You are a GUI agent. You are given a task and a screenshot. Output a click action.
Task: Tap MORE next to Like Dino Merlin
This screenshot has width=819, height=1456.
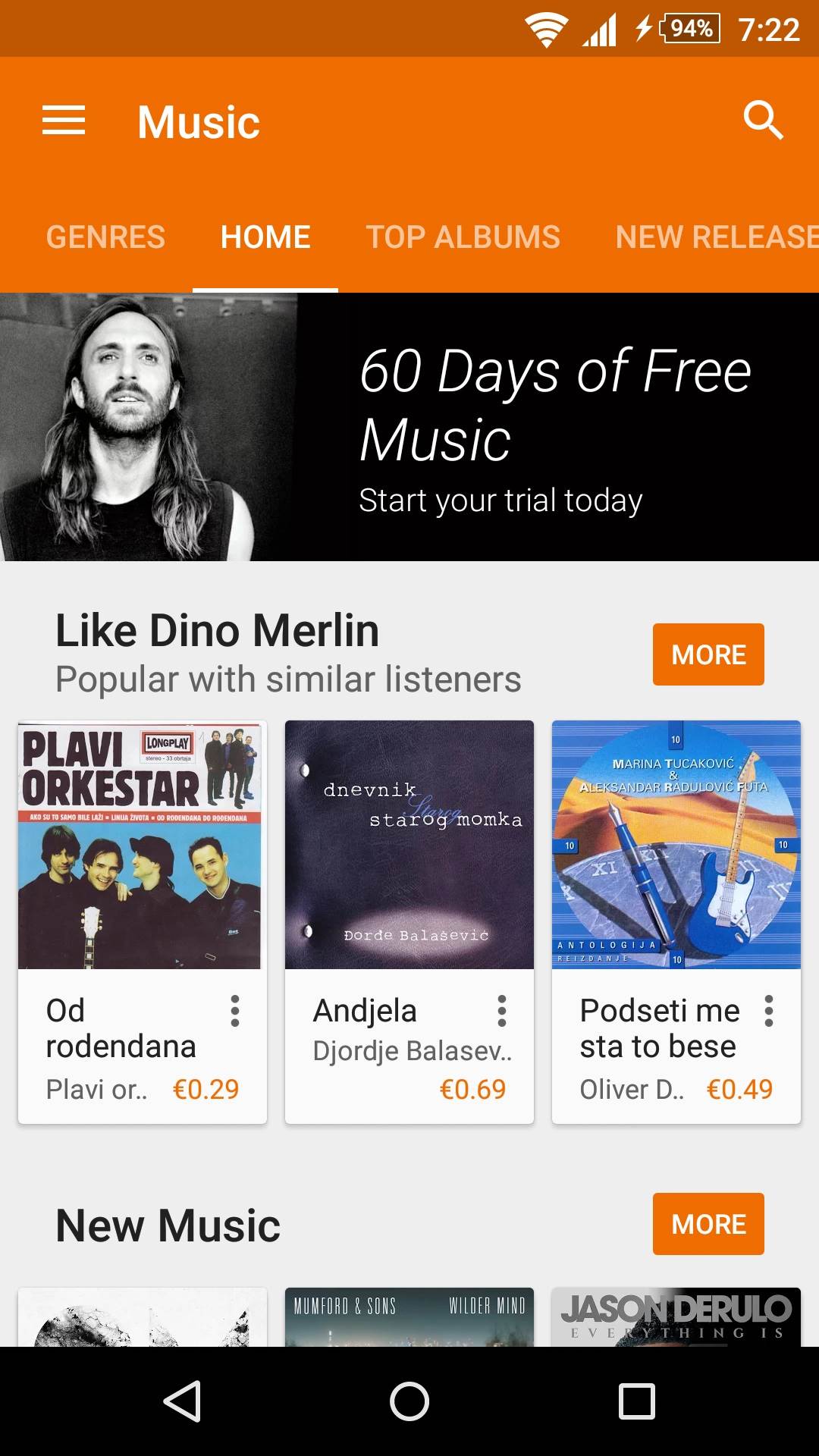tap(708, 654)
